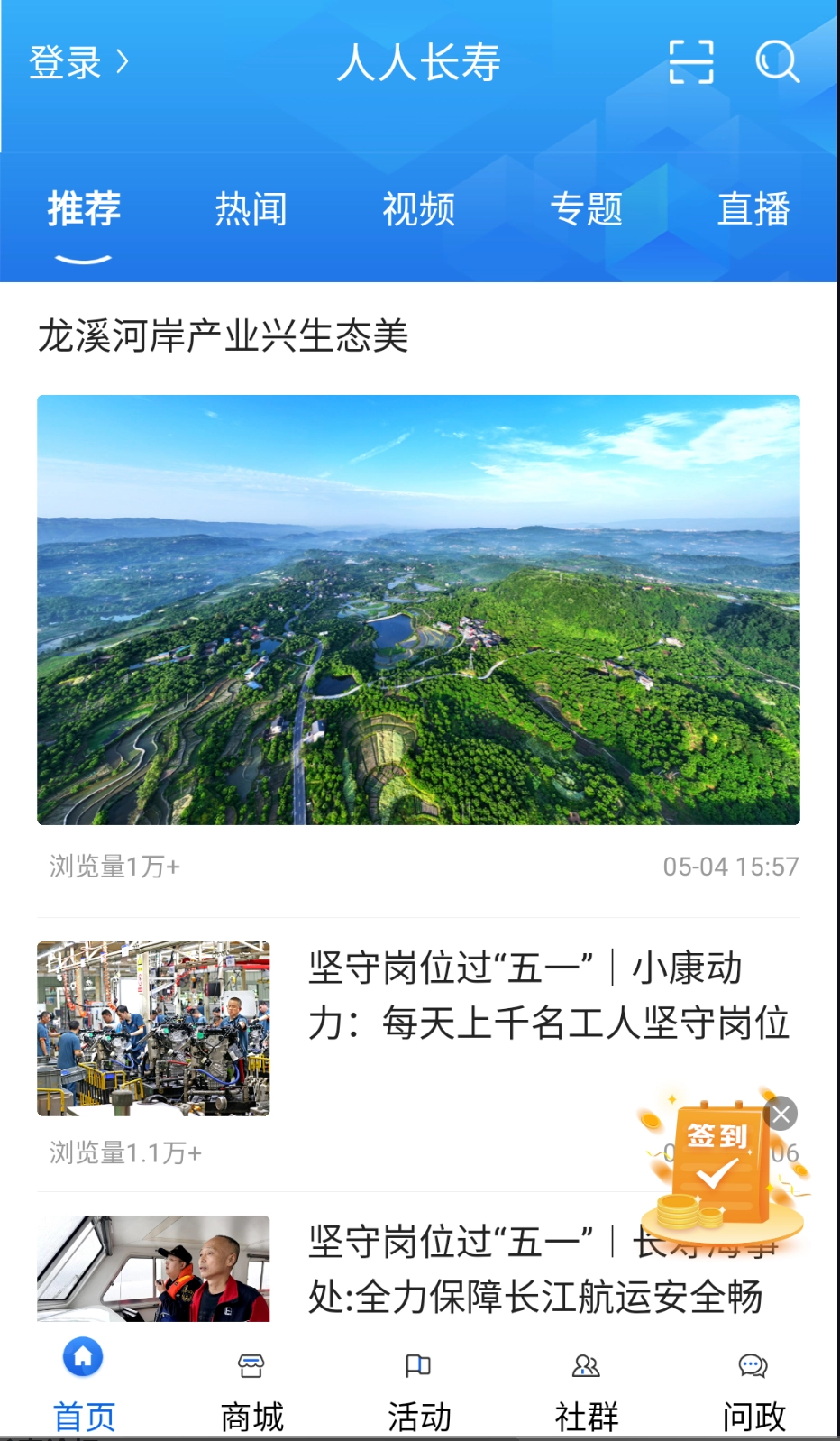The width and height of the screenshot is (840, 1441).
Task: Go to the 商城 tab
Action: (x=251, y=1389)
